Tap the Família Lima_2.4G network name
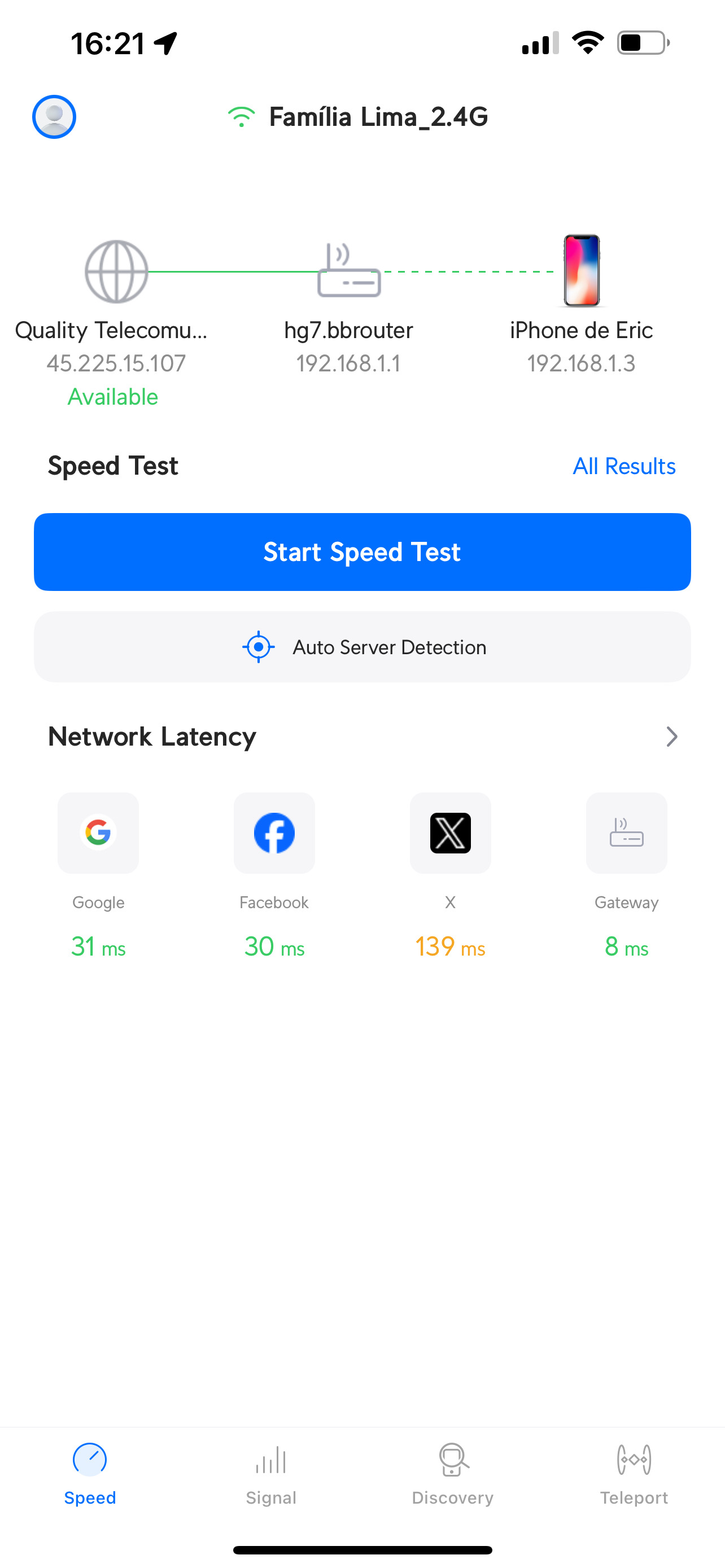Viewport: 725px width, 1568px height. pyautogui.click(x=377, y=117)
